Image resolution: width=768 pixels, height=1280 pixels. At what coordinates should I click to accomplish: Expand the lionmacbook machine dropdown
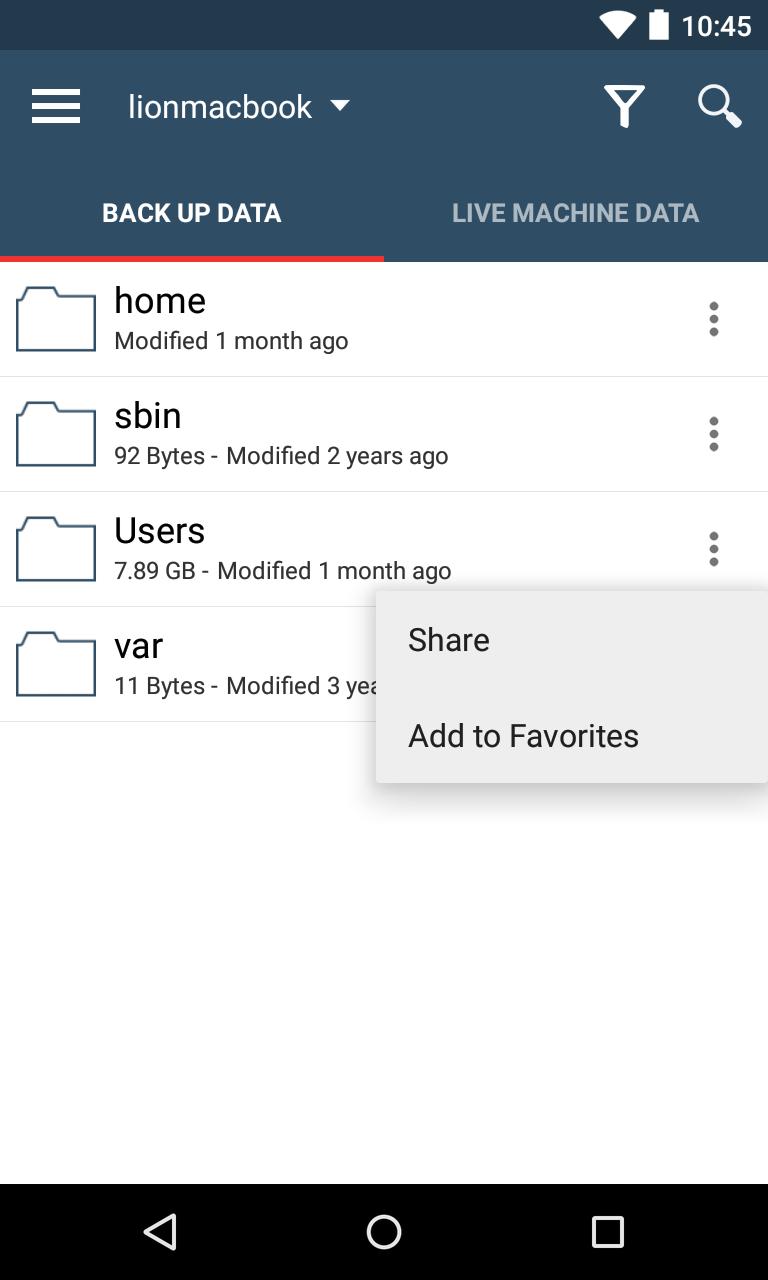pos(340,105)
